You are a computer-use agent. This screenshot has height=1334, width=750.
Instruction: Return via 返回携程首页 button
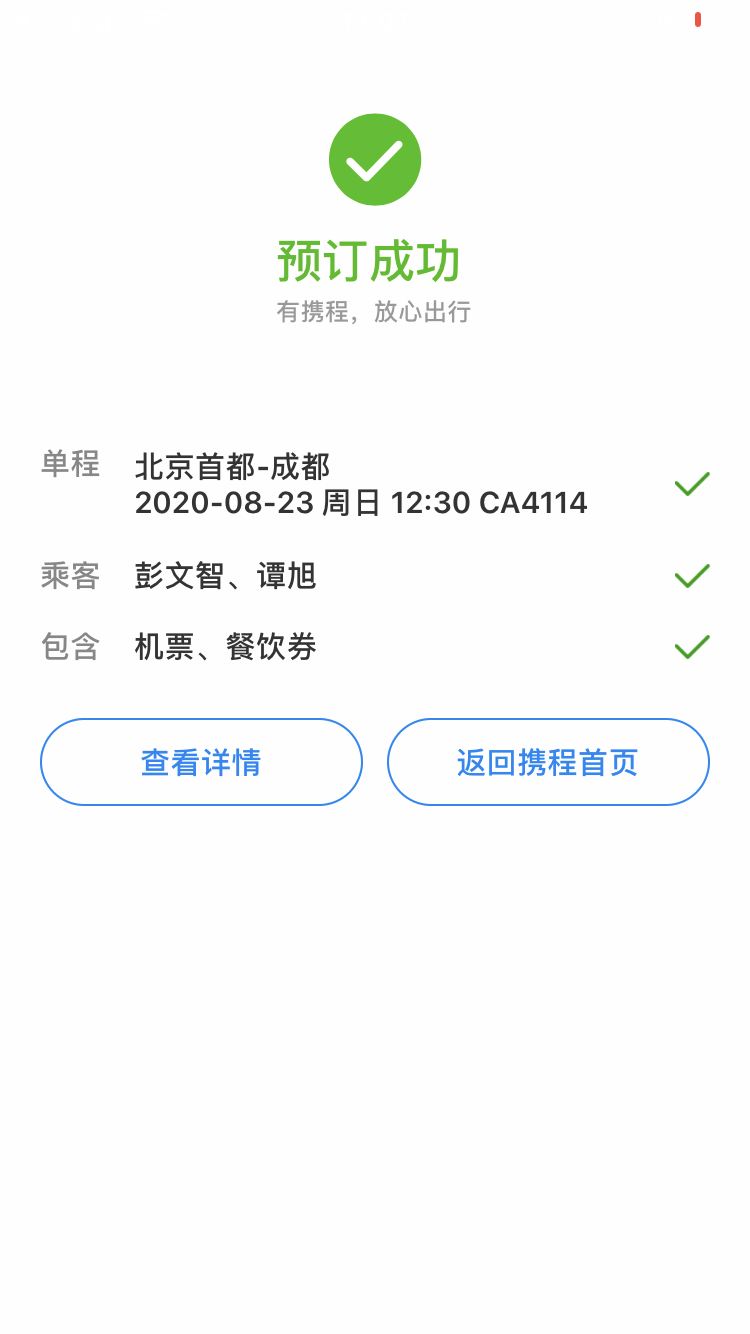coord(548,762)
